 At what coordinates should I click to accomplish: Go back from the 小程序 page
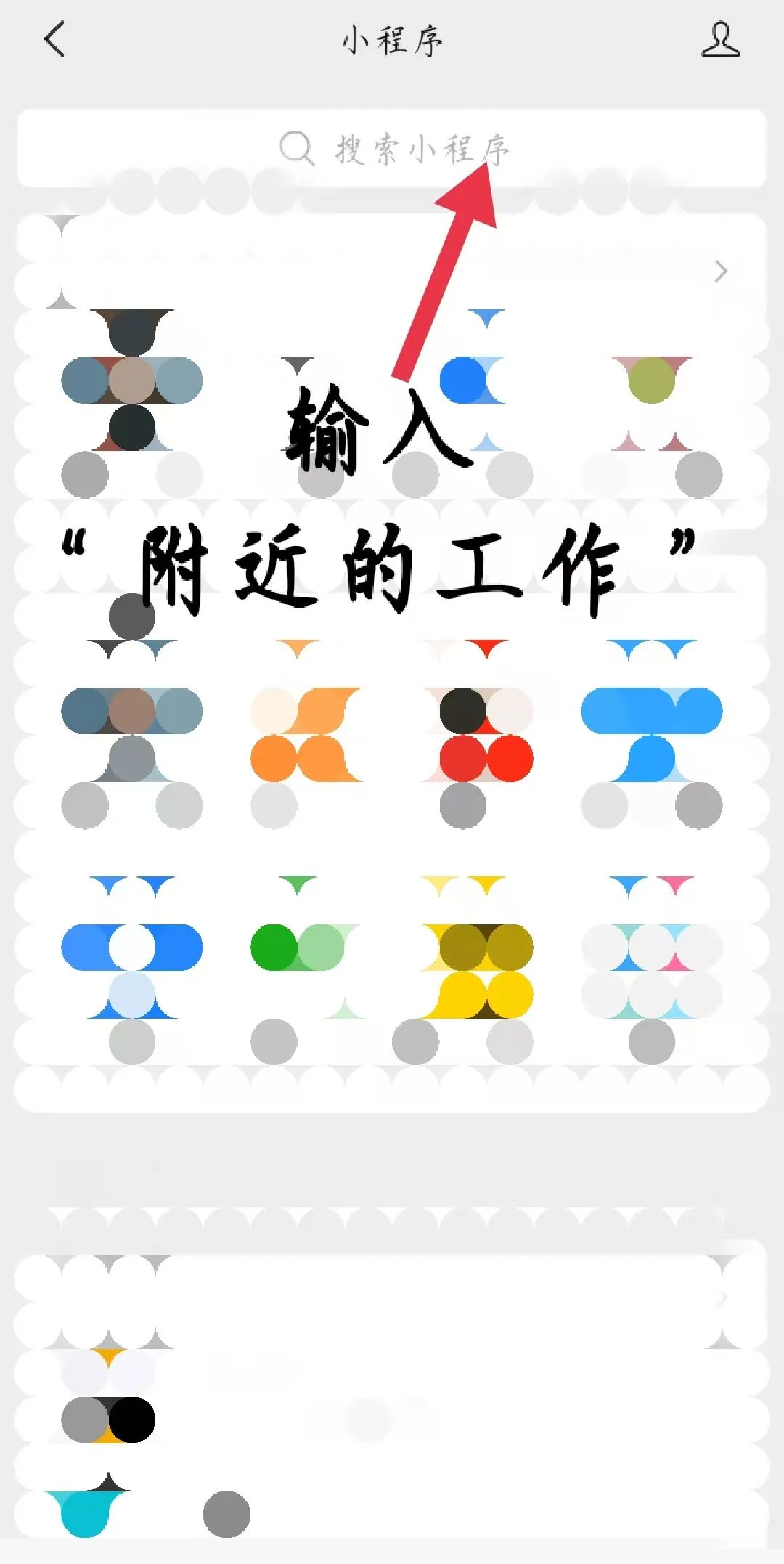click(54, 39)
